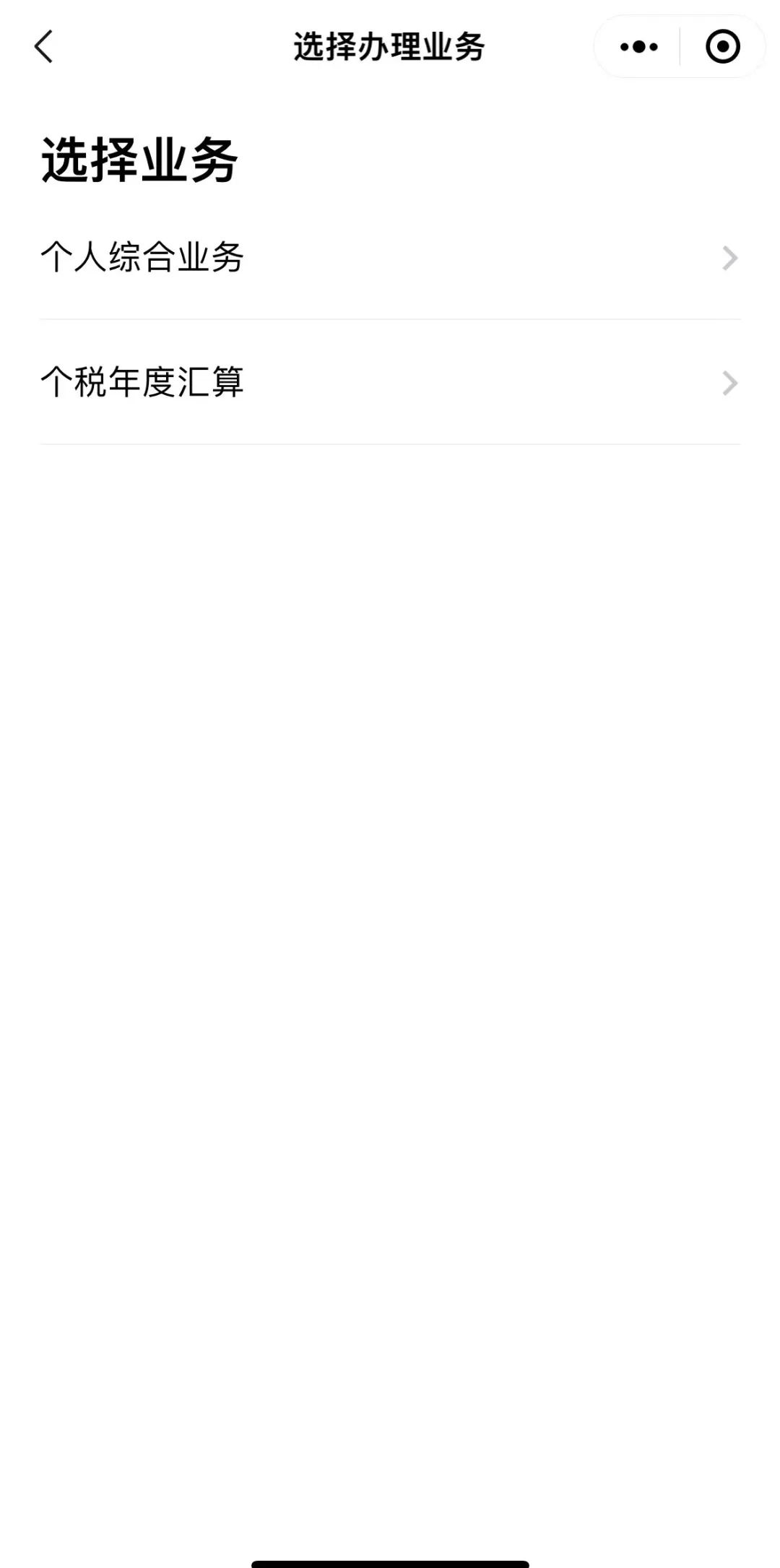780x1568 pixels.
Task: Close the mini program with the circle icon
Action: point(722,47)
